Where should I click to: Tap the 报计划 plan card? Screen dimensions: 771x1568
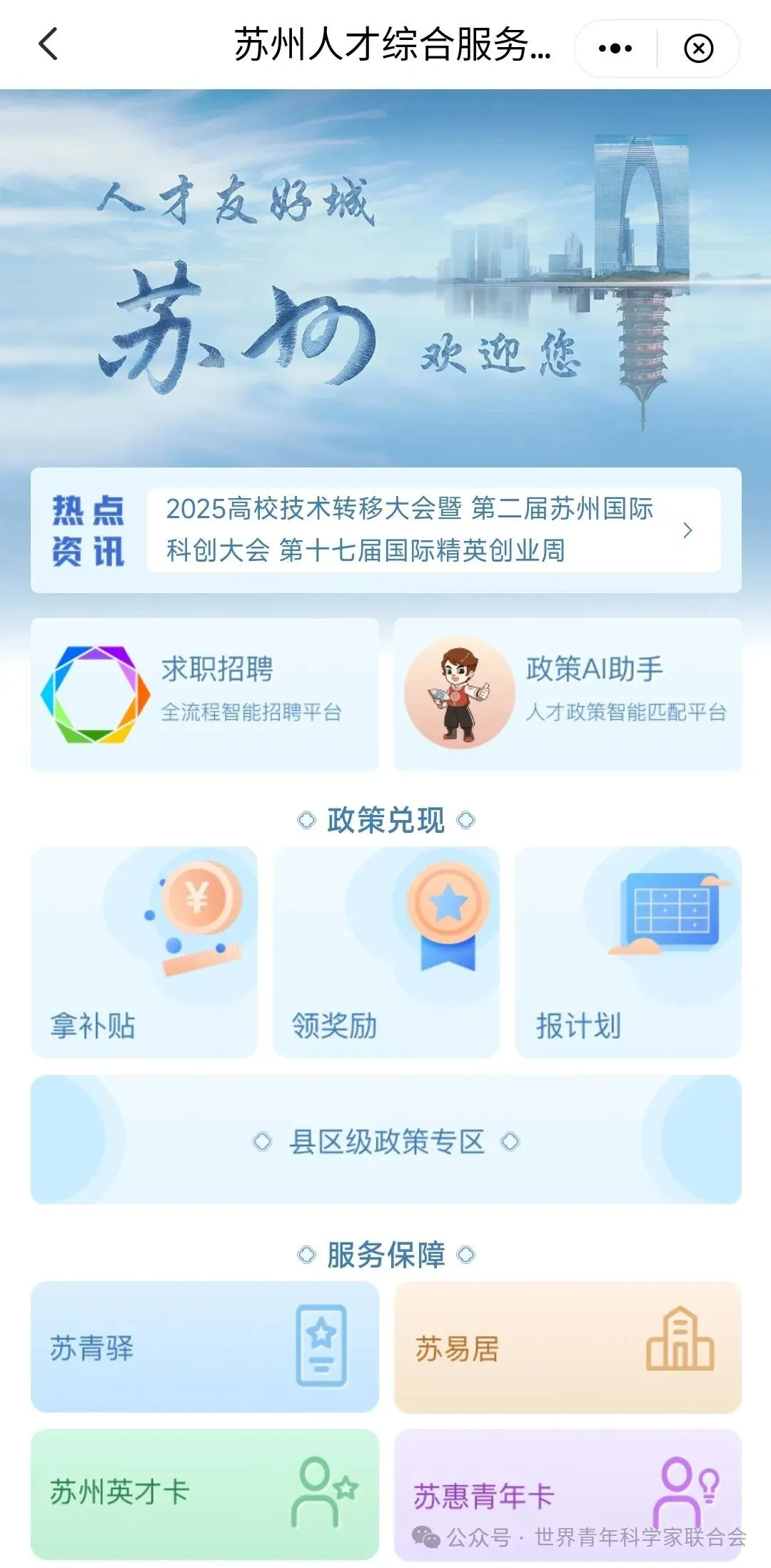click(x=628, y=952)
